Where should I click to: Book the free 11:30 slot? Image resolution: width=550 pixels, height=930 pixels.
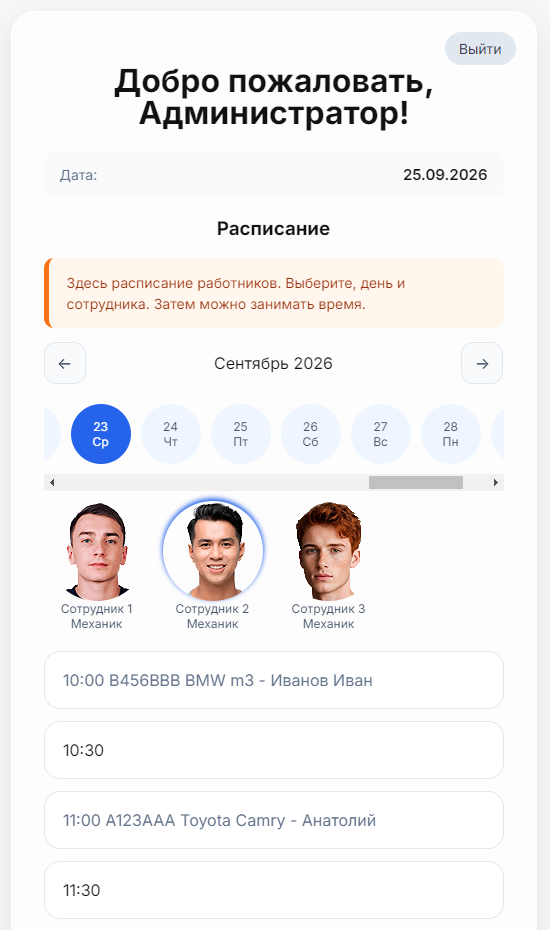tap(274, 890)
